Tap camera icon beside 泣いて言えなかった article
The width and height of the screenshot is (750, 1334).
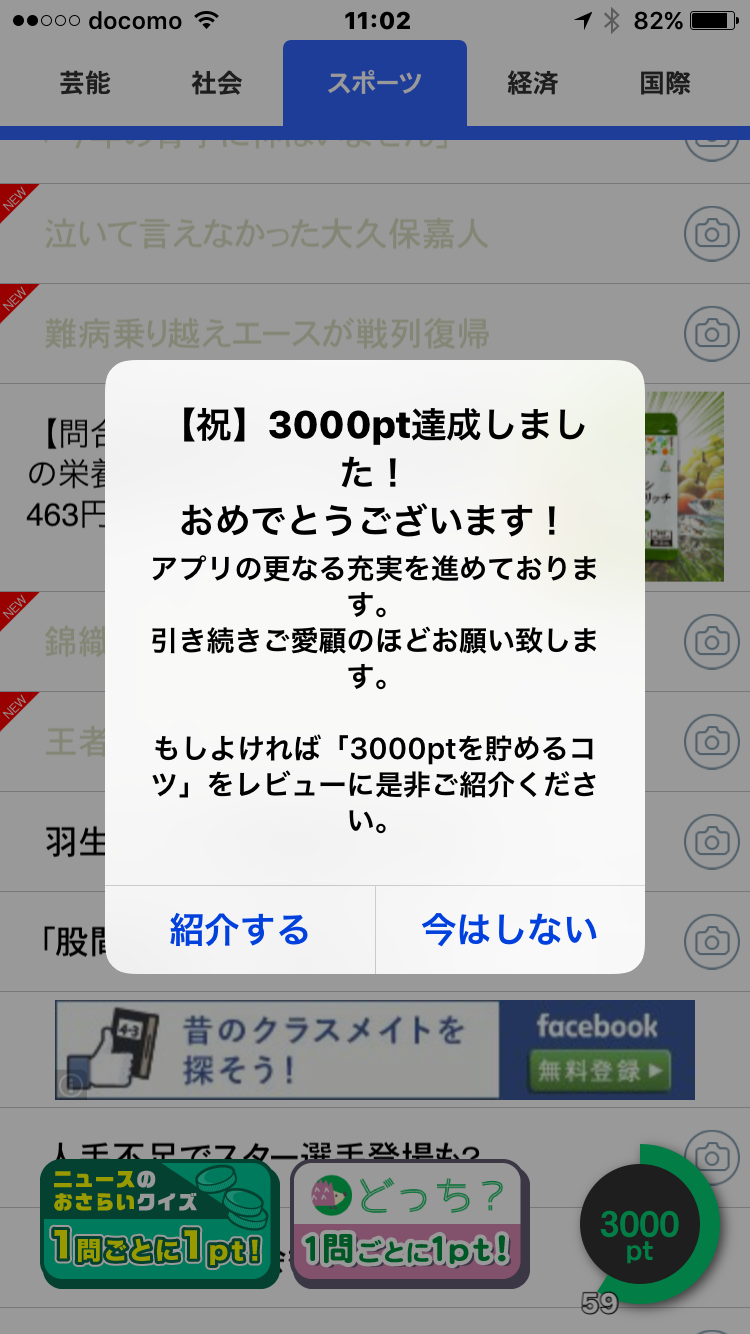[711, 234]
